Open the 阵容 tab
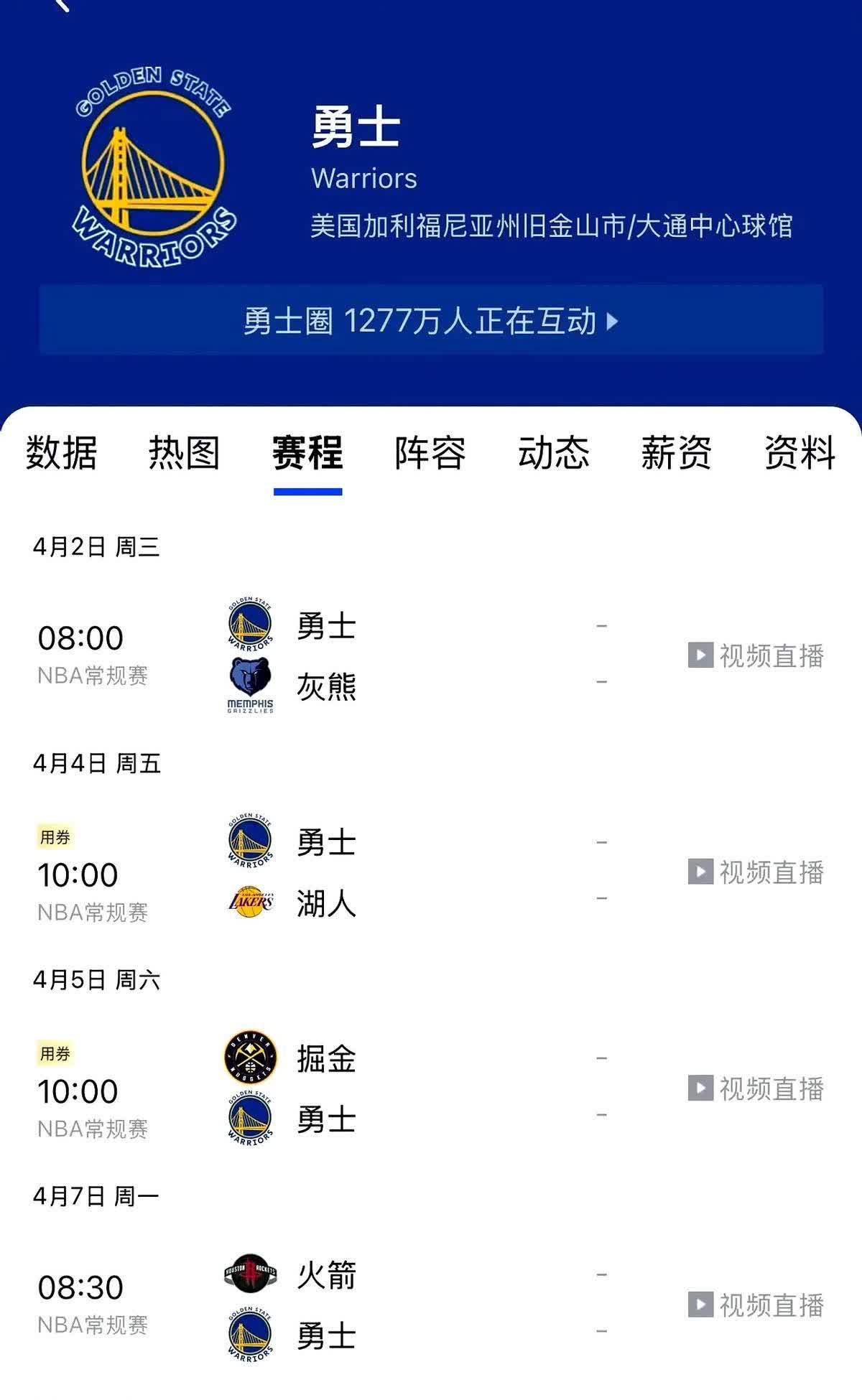 (x=431, y=453)
